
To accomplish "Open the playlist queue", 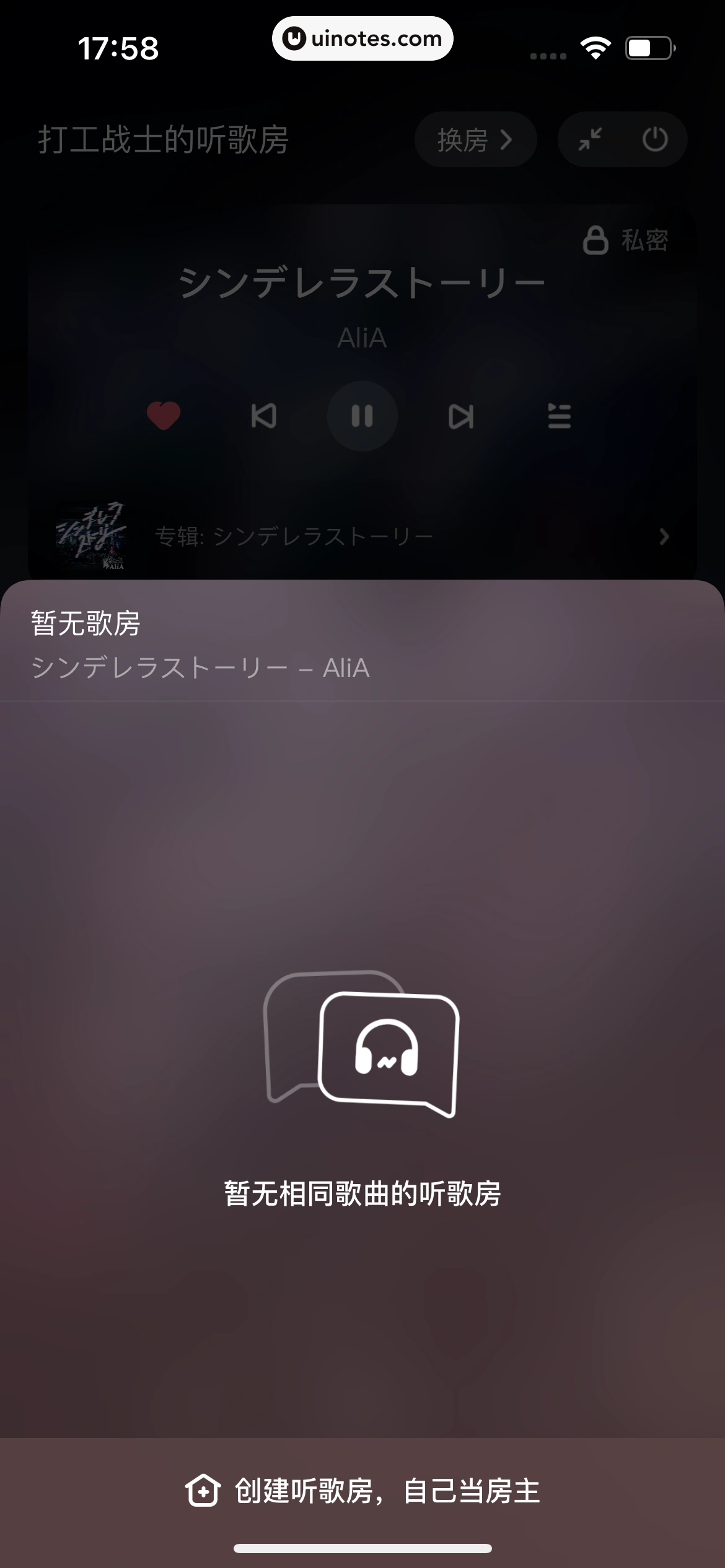I will click(559, 416).
